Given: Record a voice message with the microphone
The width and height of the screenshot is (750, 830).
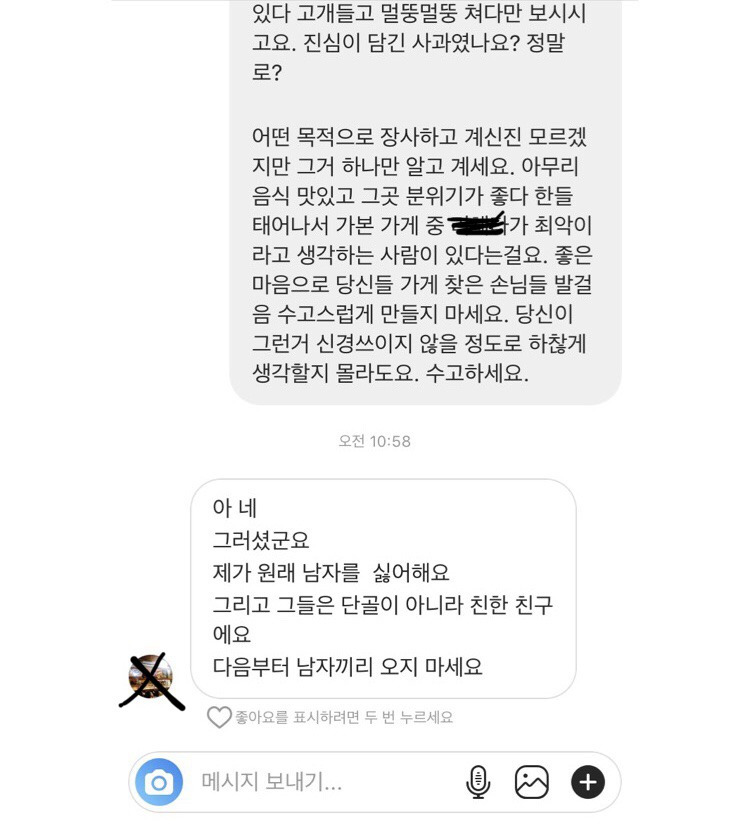Looking at the screenshot, I should pyautogui.click(x=478, y=782).
